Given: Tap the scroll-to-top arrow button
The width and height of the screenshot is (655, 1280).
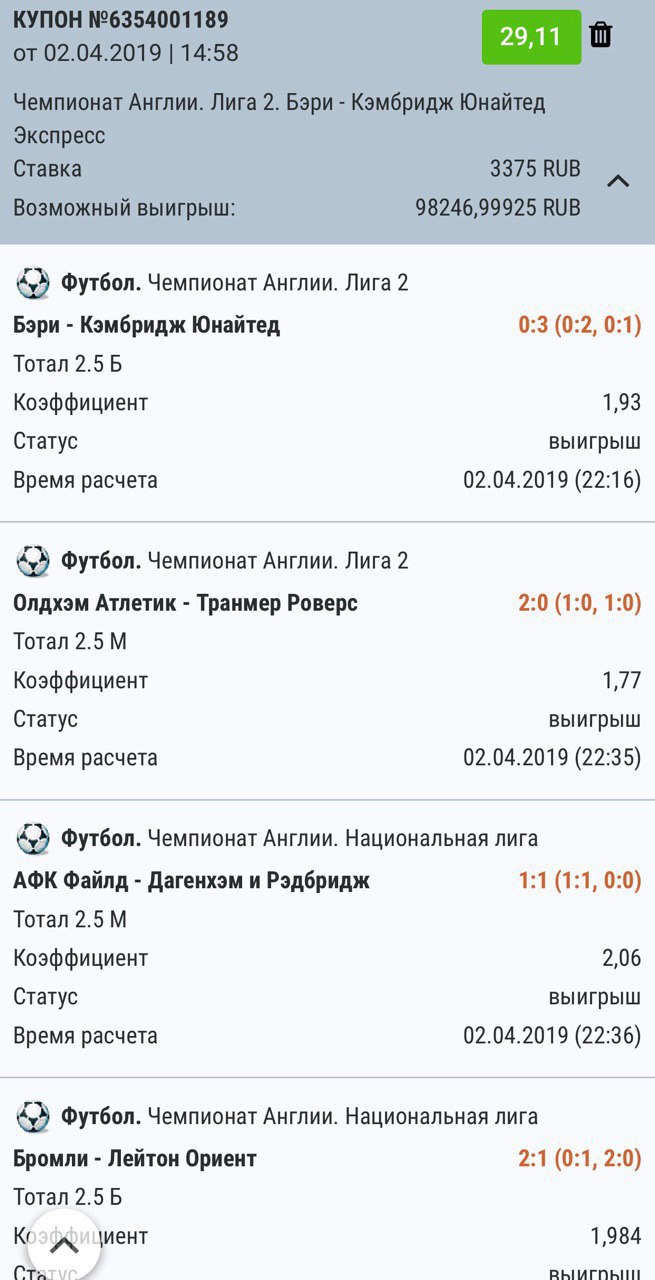Looking at the screenshot, I should pos(64,1246).
